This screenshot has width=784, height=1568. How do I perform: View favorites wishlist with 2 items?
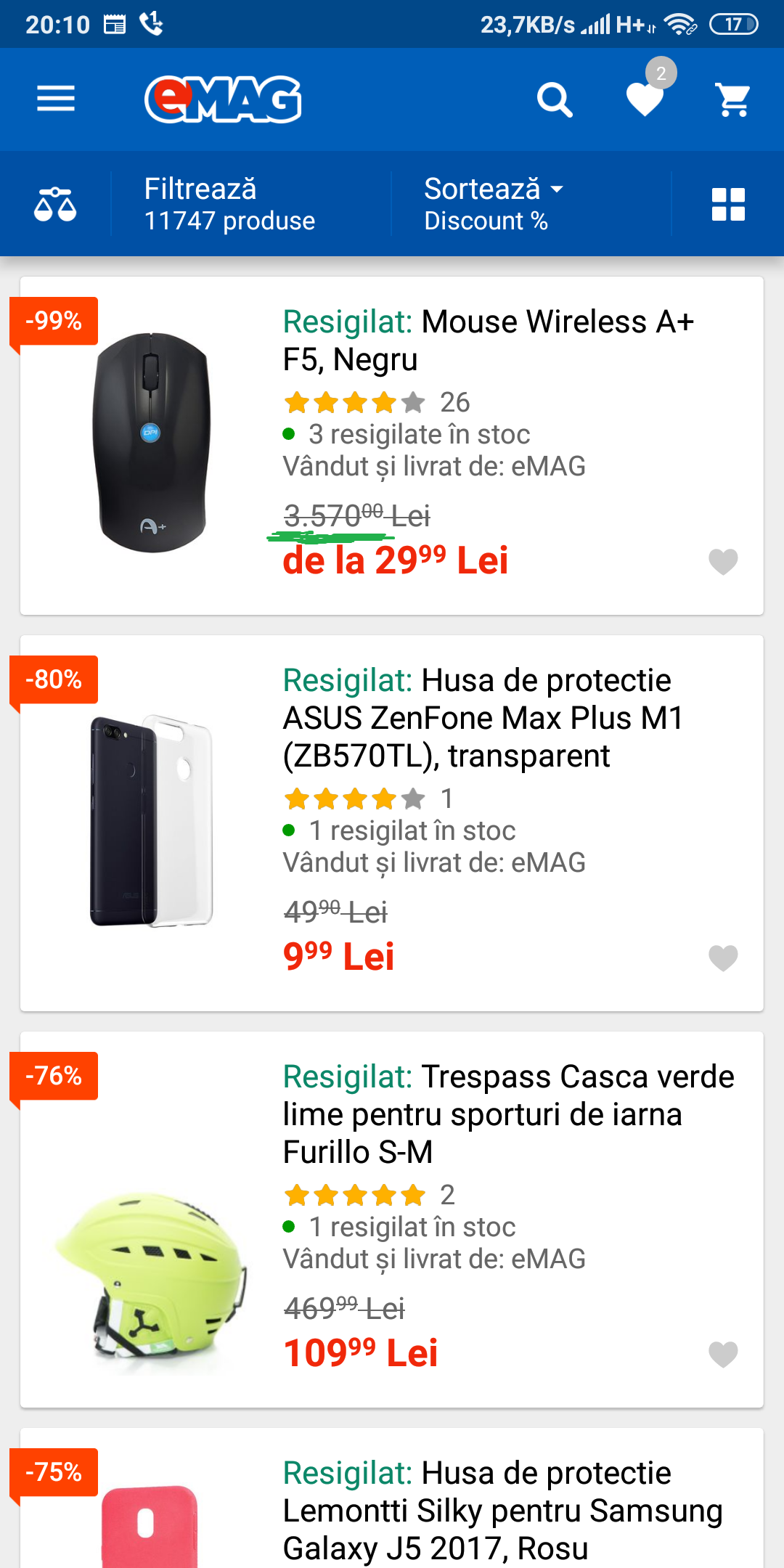tap(645, 98)
